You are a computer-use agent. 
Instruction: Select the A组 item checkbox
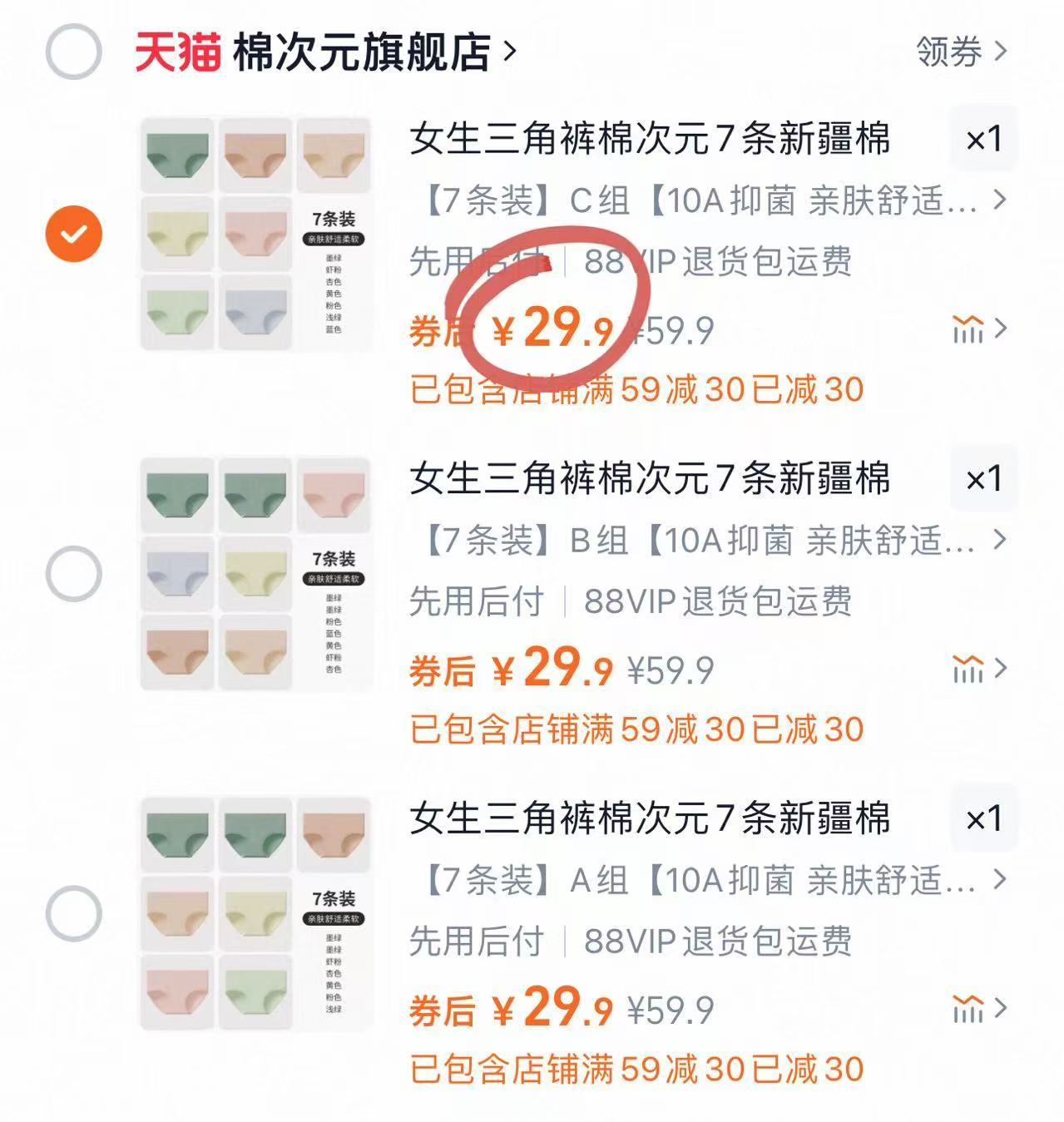75,912
